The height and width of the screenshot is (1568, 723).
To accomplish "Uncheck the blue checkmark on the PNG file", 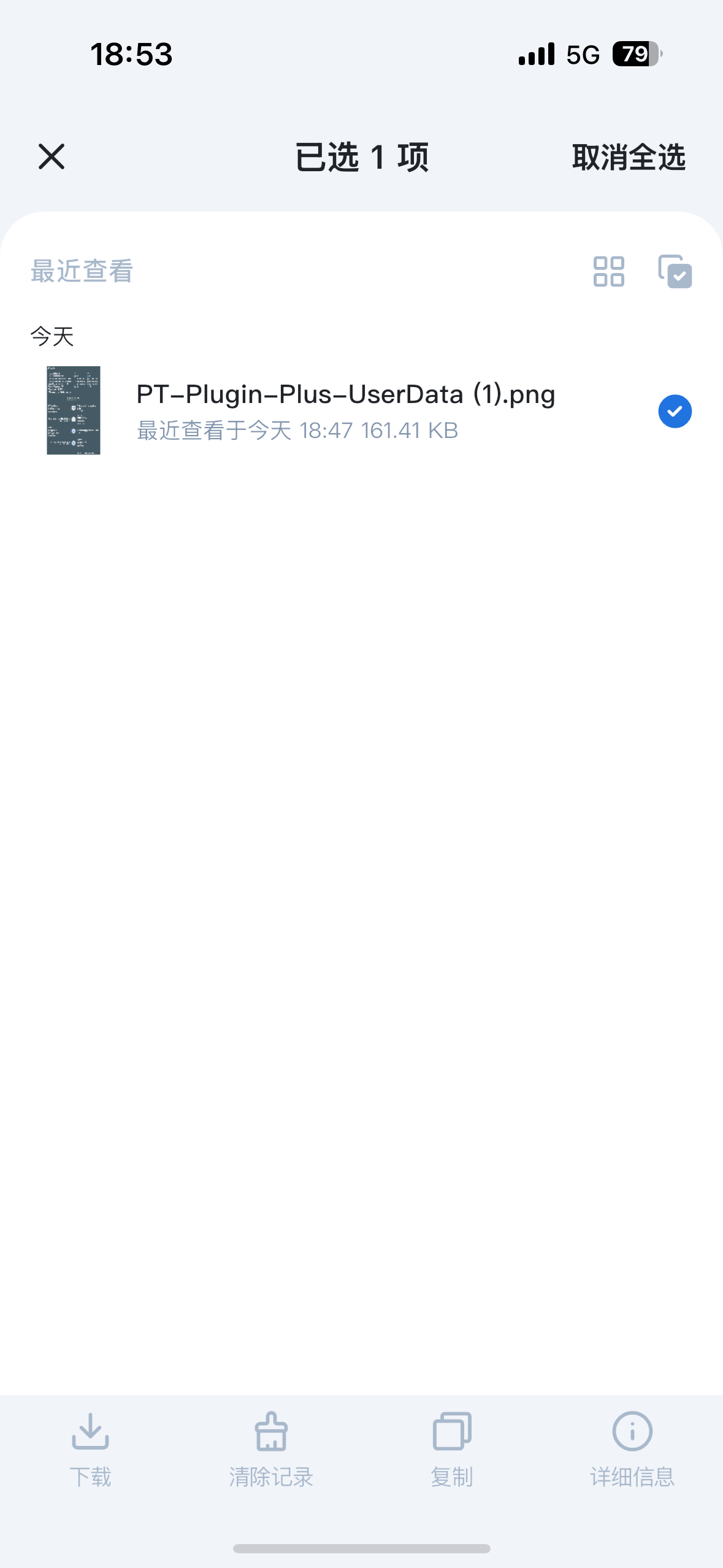I will (675, 411).
